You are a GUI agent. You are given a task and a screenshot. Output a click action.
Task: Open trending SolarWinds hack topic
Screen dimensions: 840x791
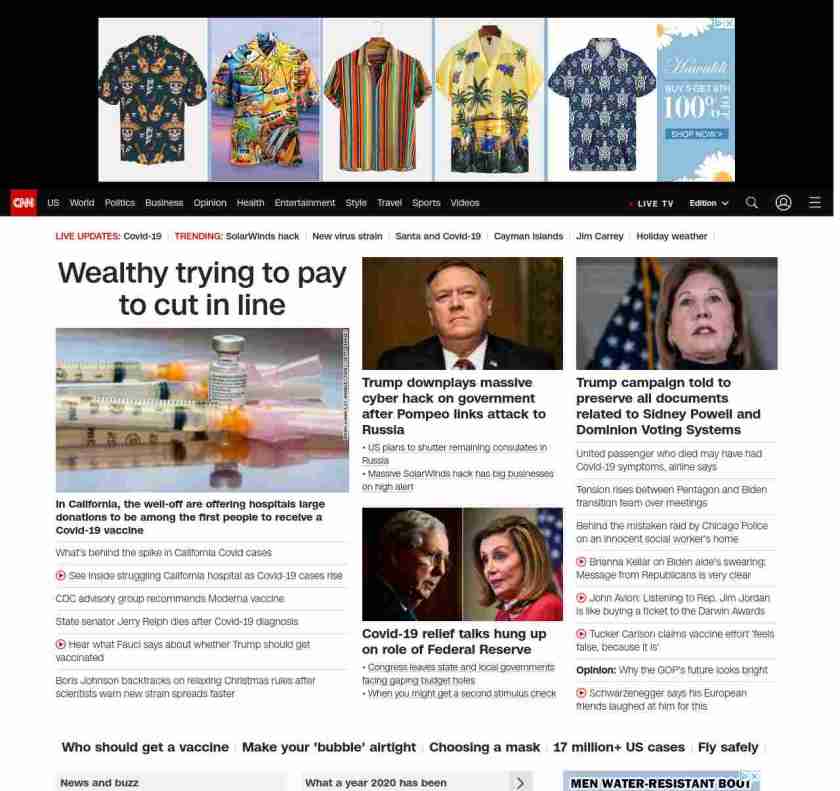pos(262,237)
